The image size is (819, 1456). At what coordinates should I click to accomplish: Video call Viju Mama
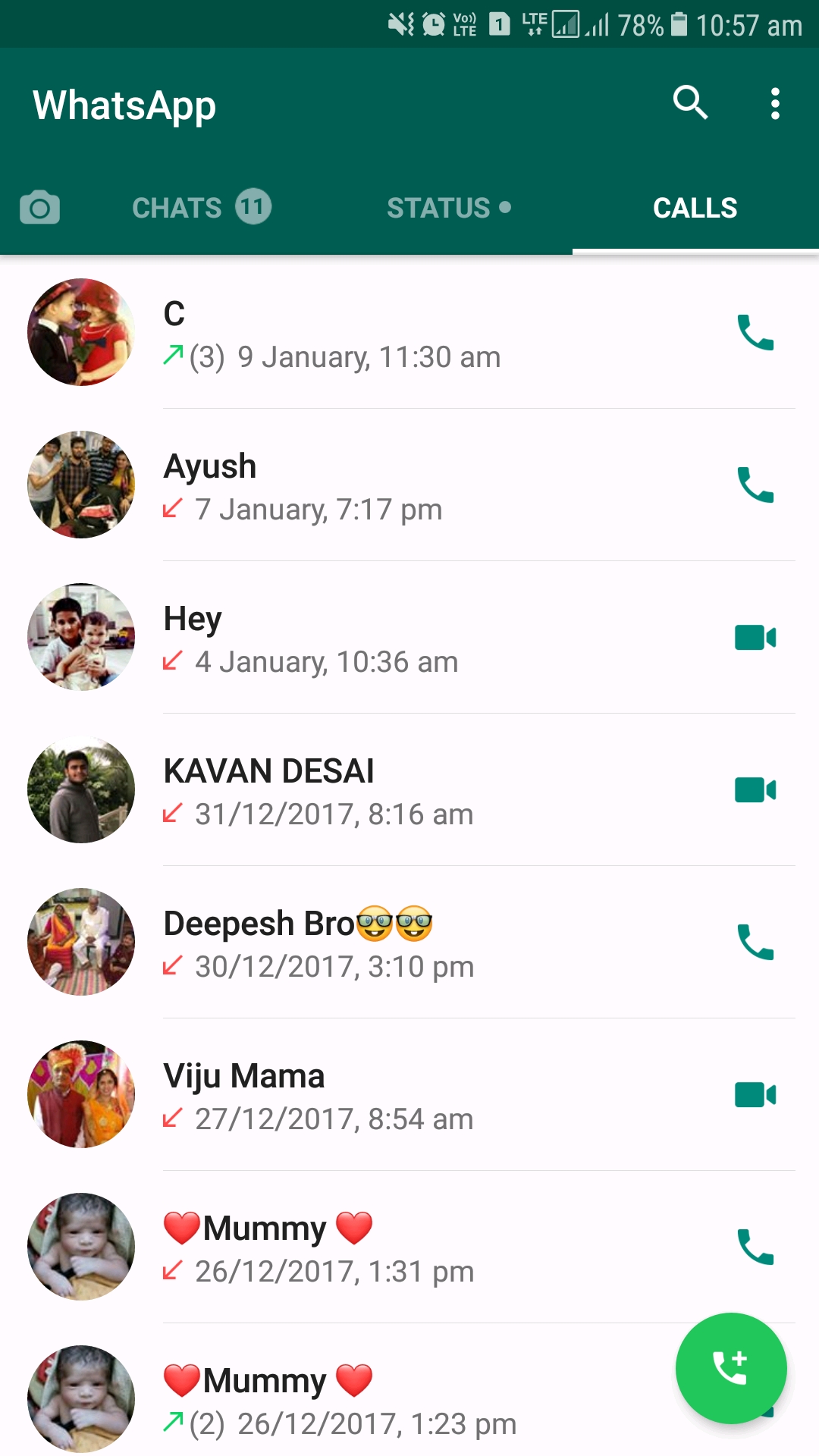click(755, 1095)
